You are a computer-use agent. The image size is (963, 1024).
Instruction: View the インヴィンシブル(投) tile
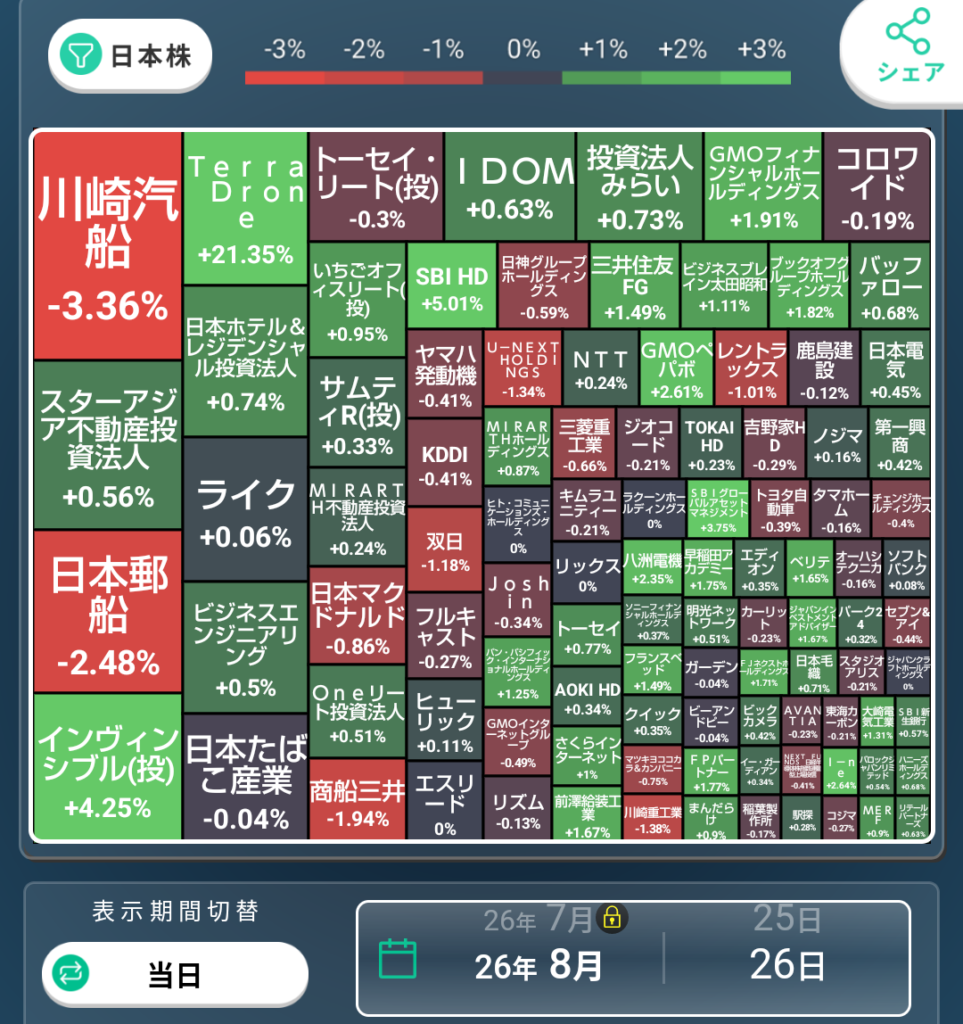click(x=108, y=766)
